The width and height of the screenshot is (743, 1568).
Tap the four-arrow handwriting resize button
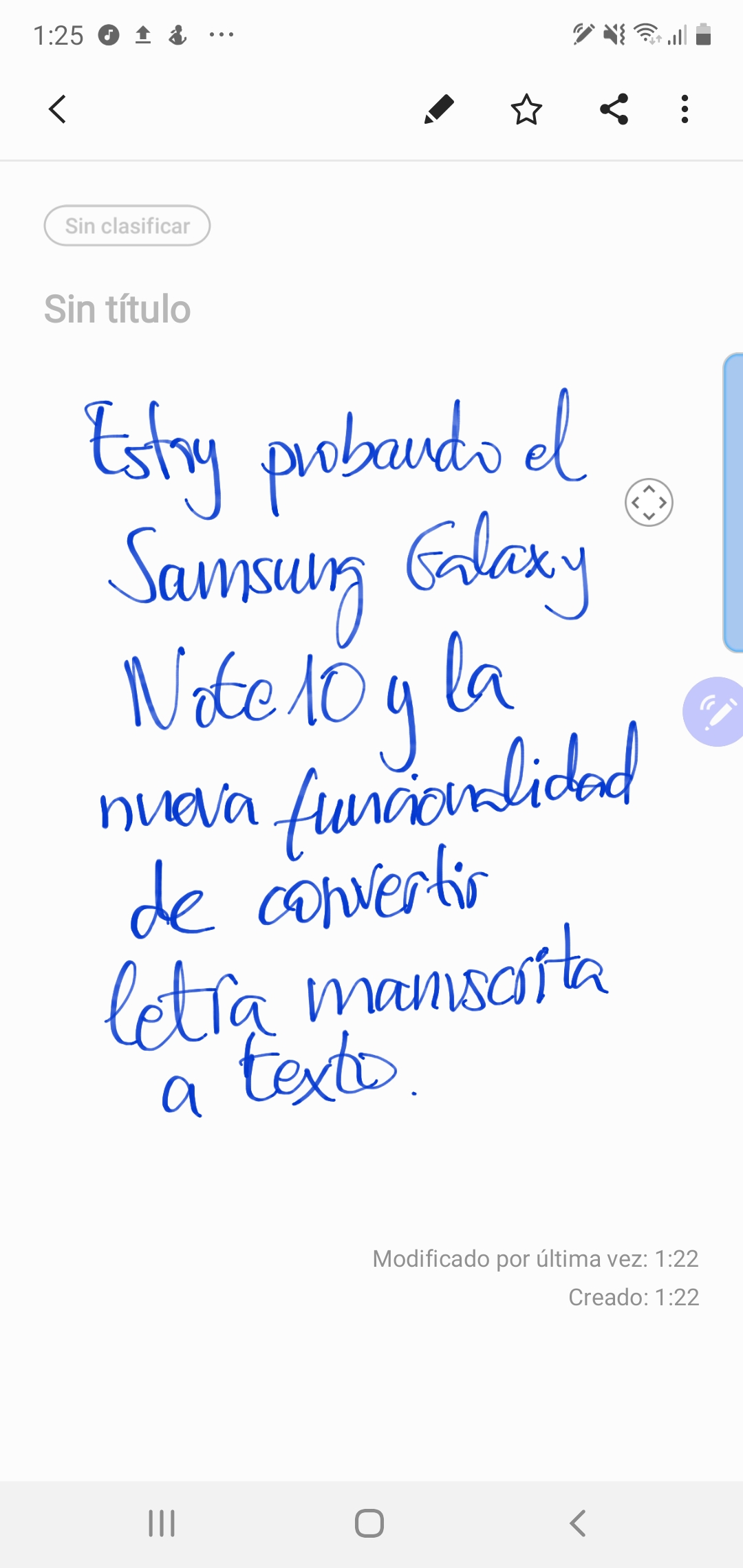(649, 503)
